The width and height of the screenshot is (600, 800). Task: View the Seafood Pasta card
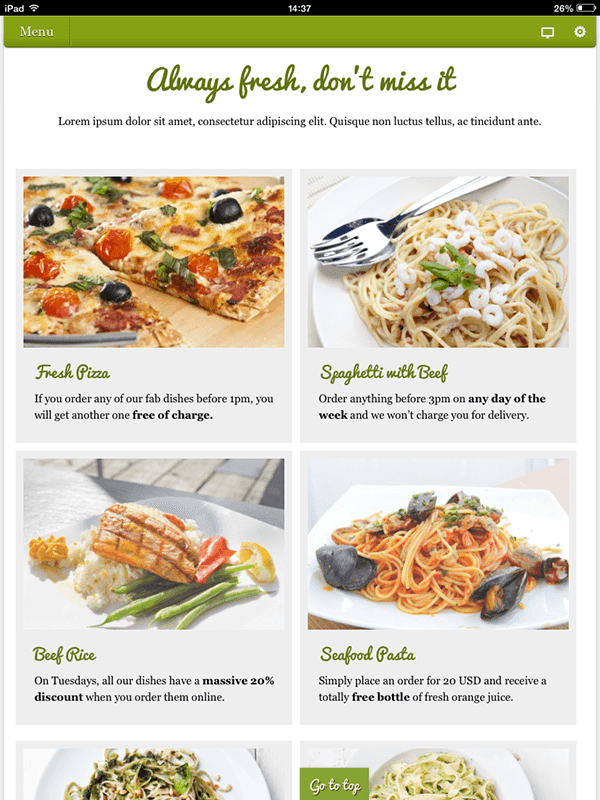coord(438,587)
